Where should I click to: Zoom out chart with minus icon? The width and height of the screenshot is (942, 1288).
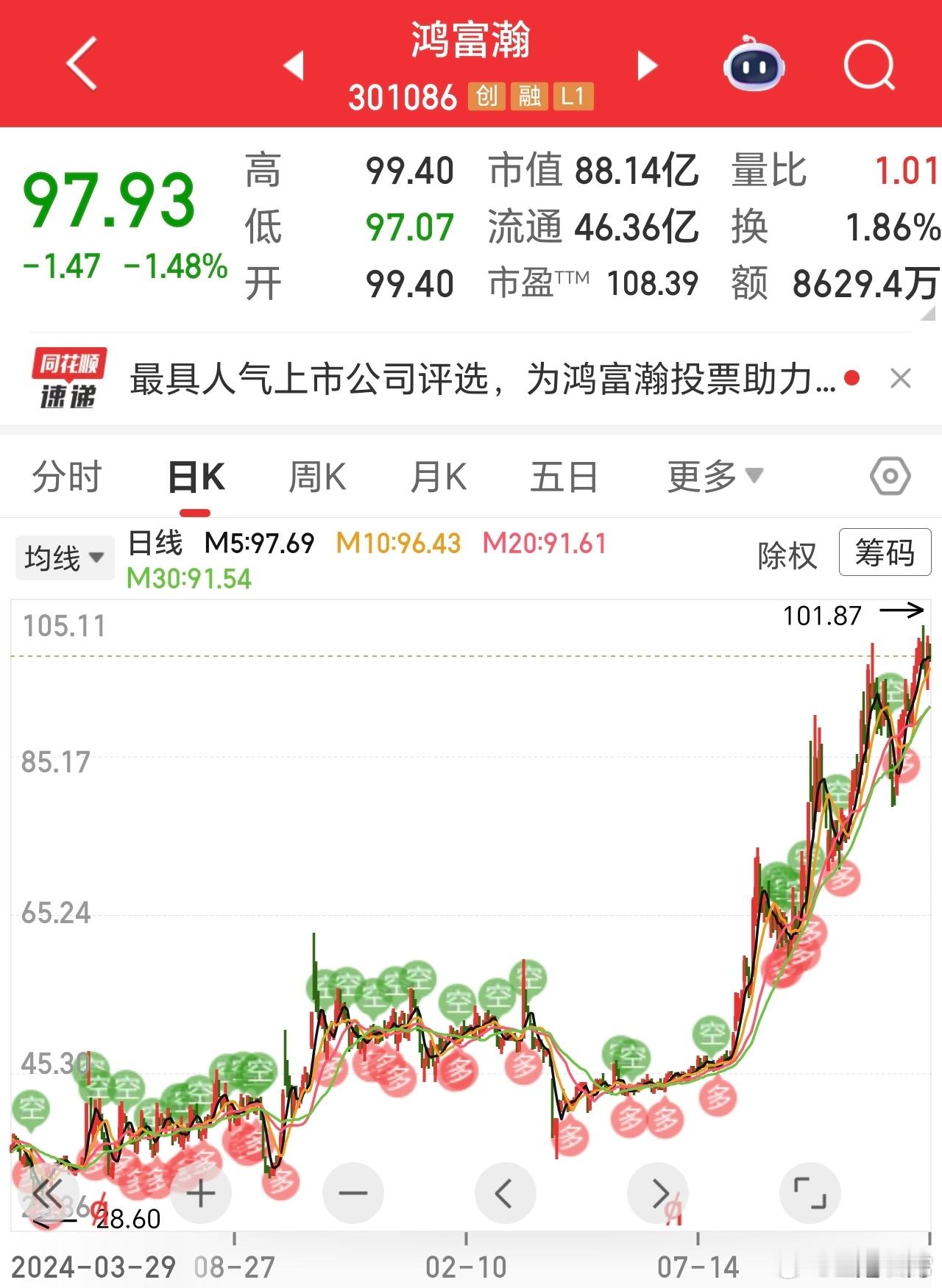(352, 1193)
